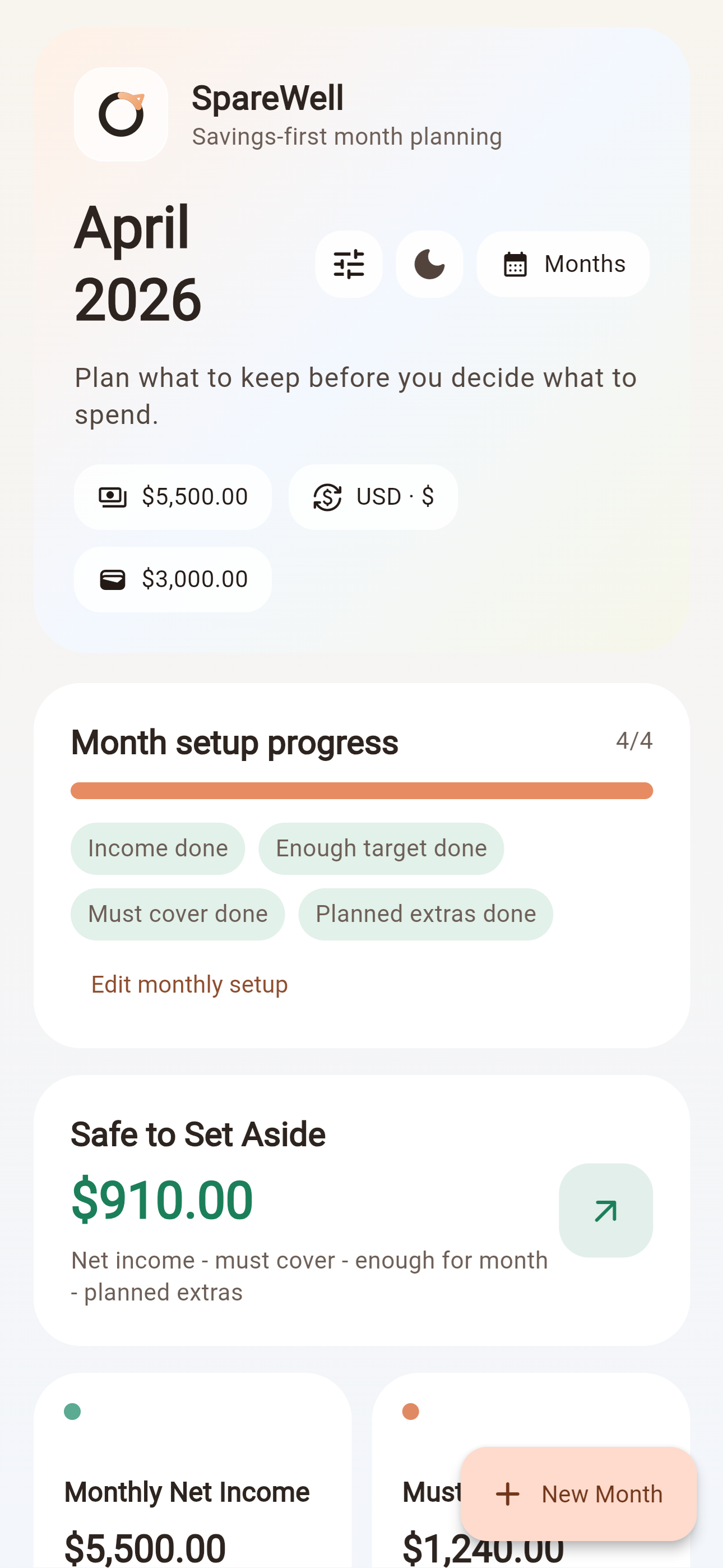Open the Months selector

(x=562, y=264)
